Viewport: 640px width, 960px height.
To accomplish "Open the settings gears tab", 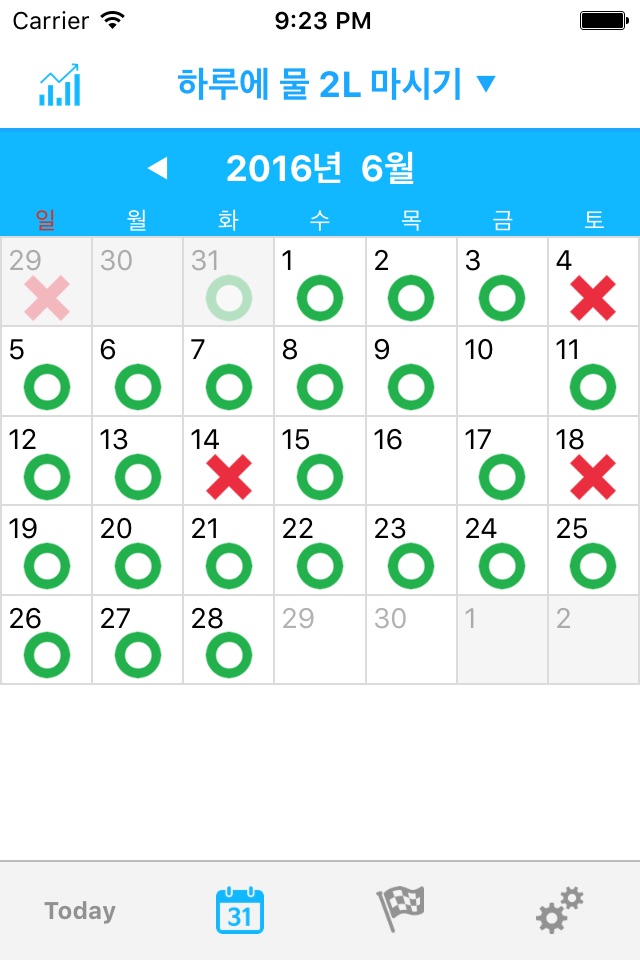I will [560, 909].
